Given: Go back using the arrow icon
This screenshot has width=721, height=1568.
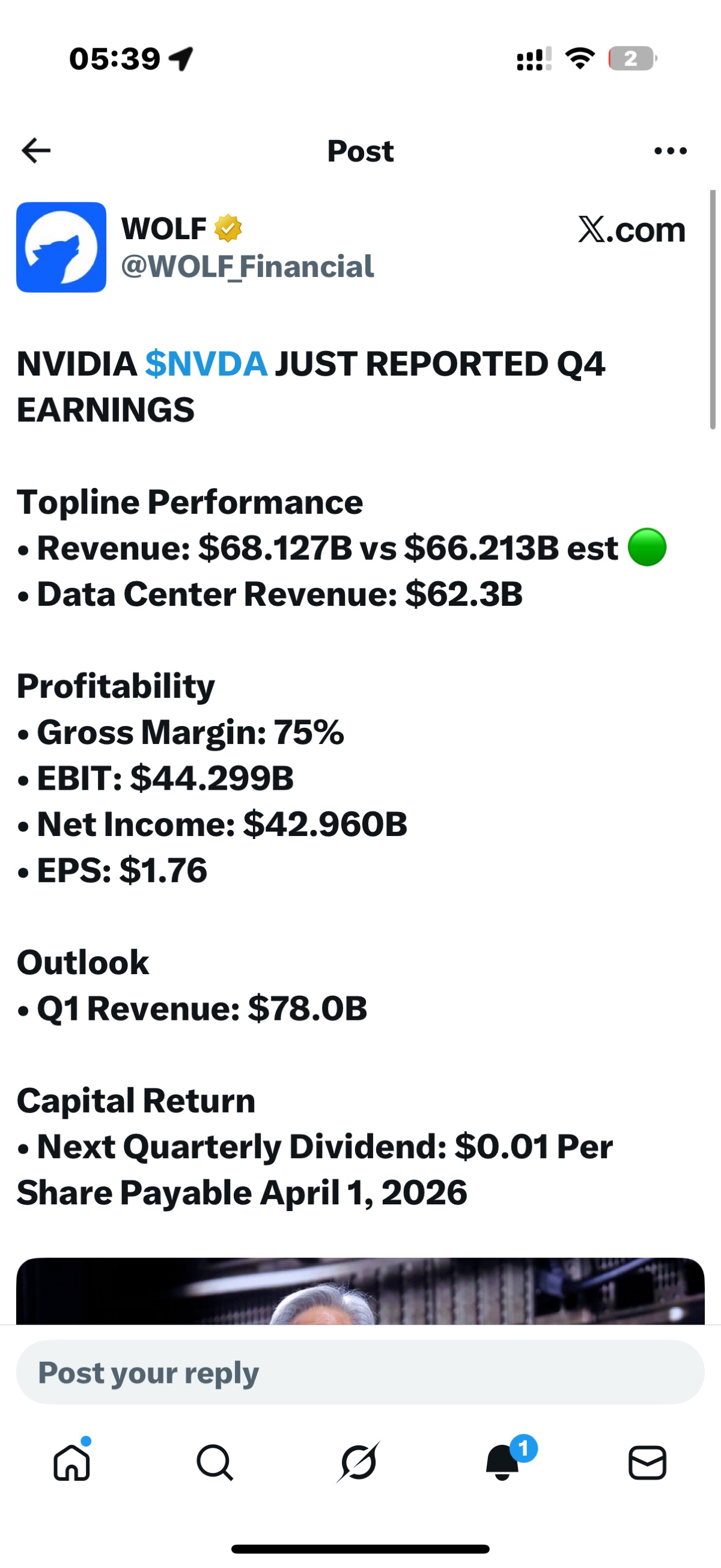Looking at the screenshot, I should pos(36,150).
